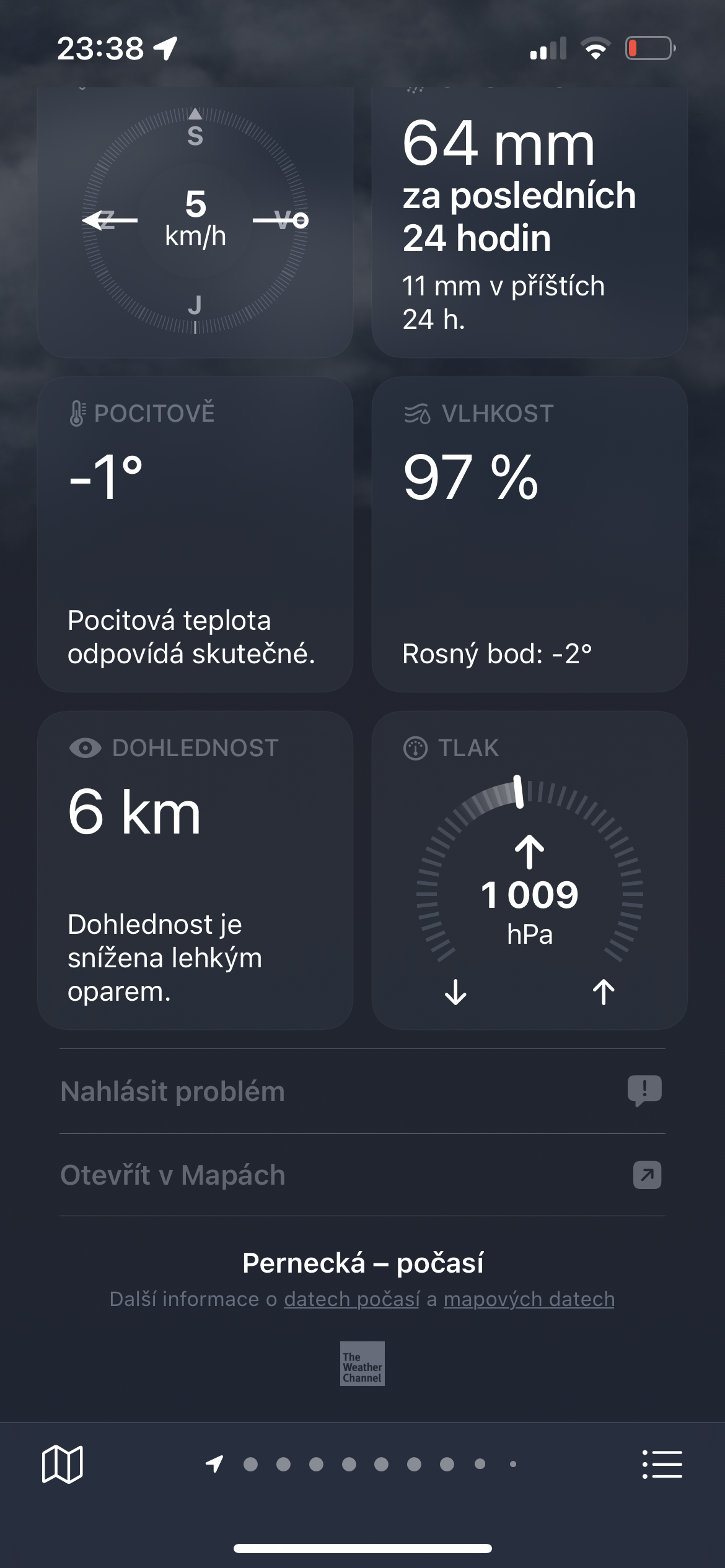Open the saved locations list
Viewport: 725px width, 1568px height.
662,1465
